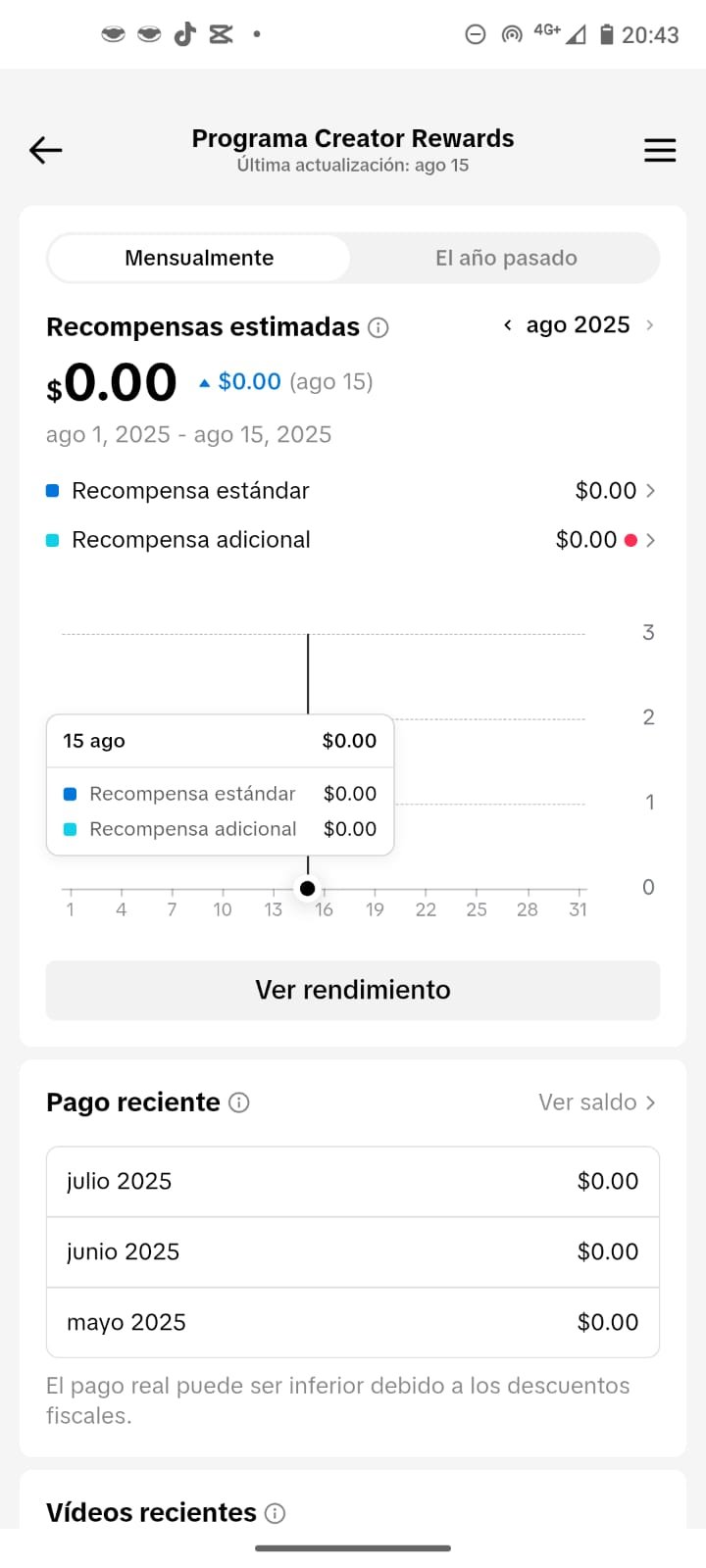The height and width of the screenshot is (1568, 706).
Task: Switch to El año pasado tab
Action: click(506, 258)
